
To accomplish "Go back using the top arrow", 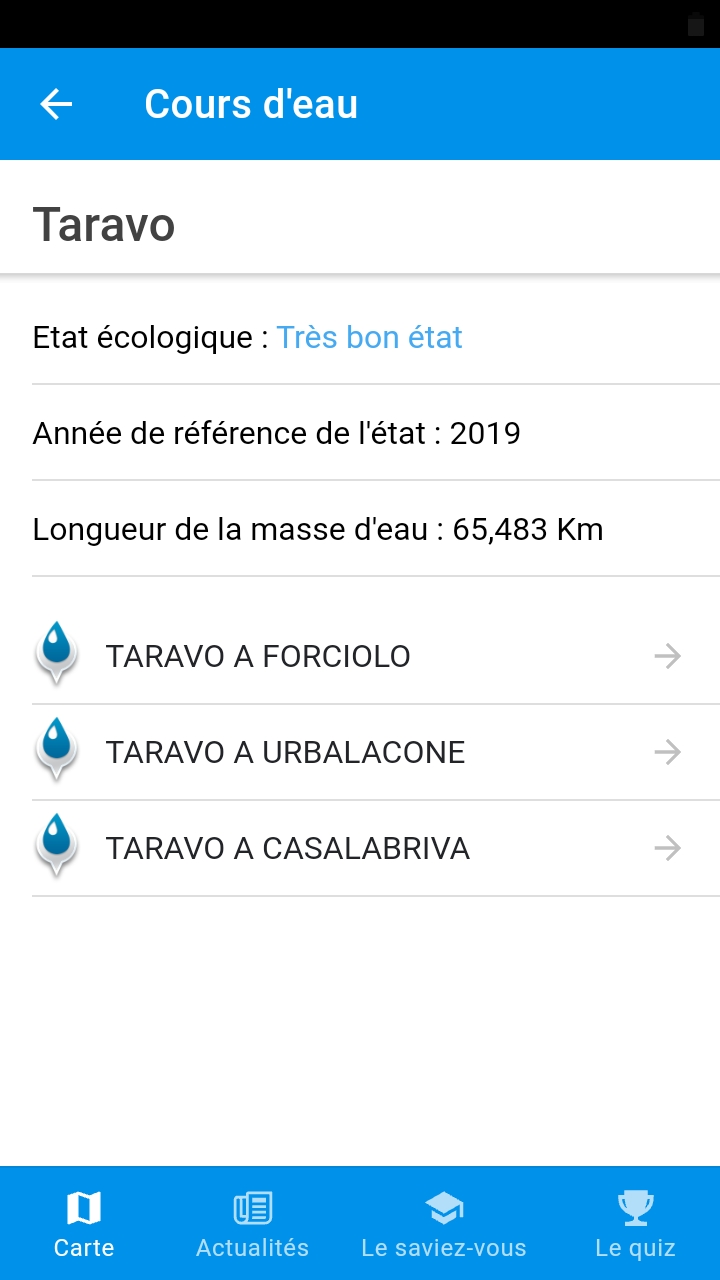I will 56,104.
